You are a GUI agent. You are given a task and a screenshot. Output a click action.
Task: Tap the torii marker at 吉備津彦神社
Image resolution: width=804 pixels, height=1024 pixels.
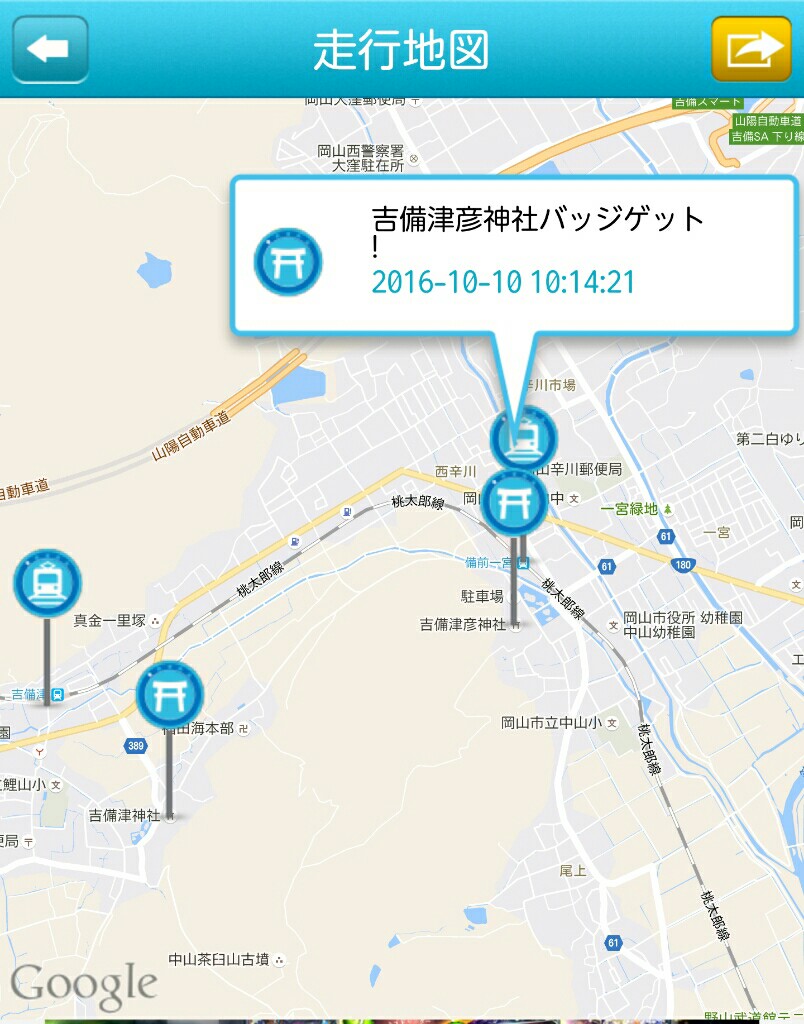tap(515, 503)
